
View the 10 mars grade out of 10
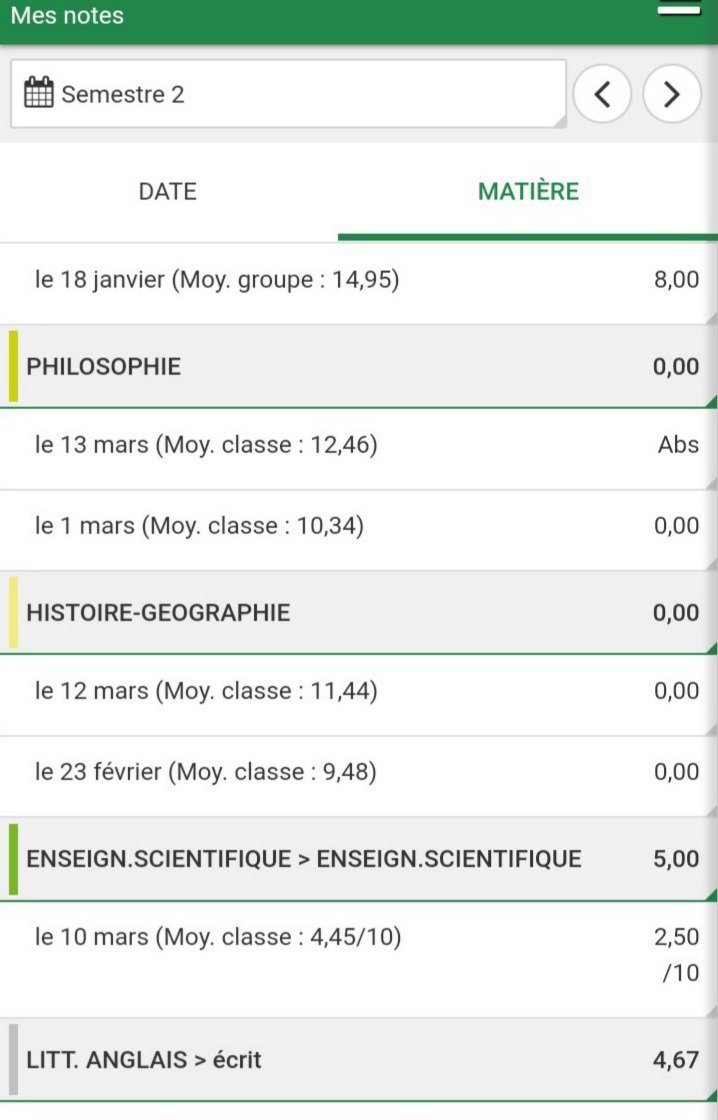[x=359, y=954]
